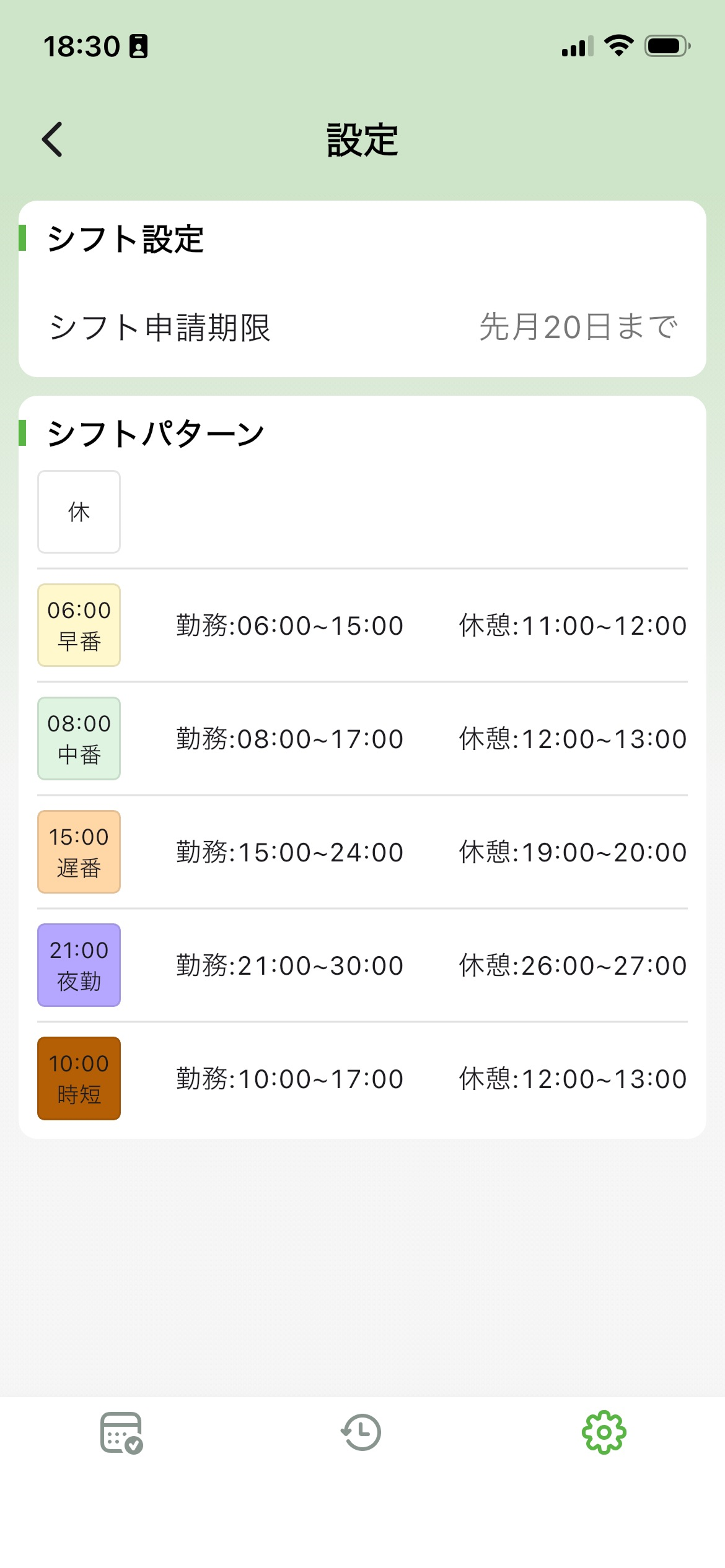
Task: Switch to the history clock tab
Action: pyautogui.click(x=361, y=1433)
